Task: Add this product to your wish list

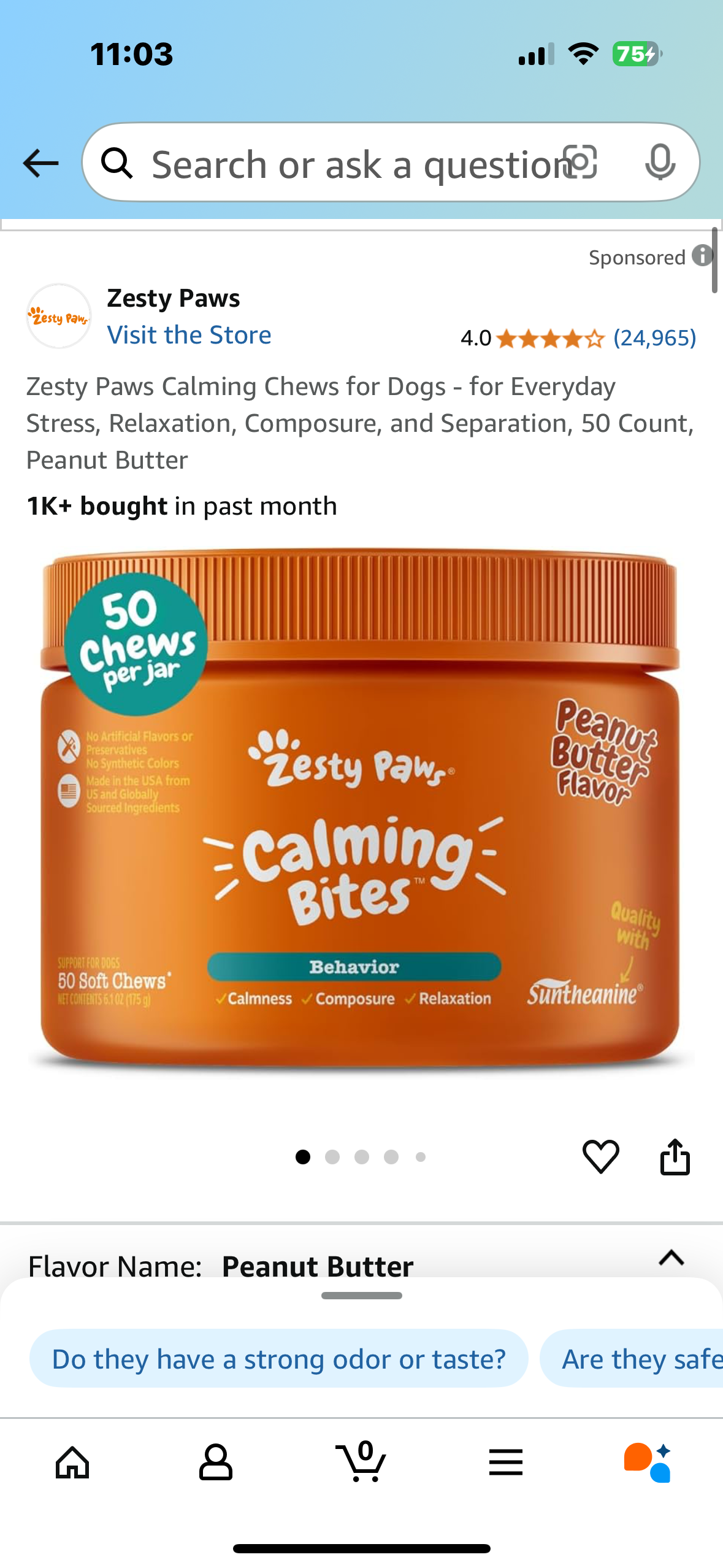Action: [x=600, y=1156]
